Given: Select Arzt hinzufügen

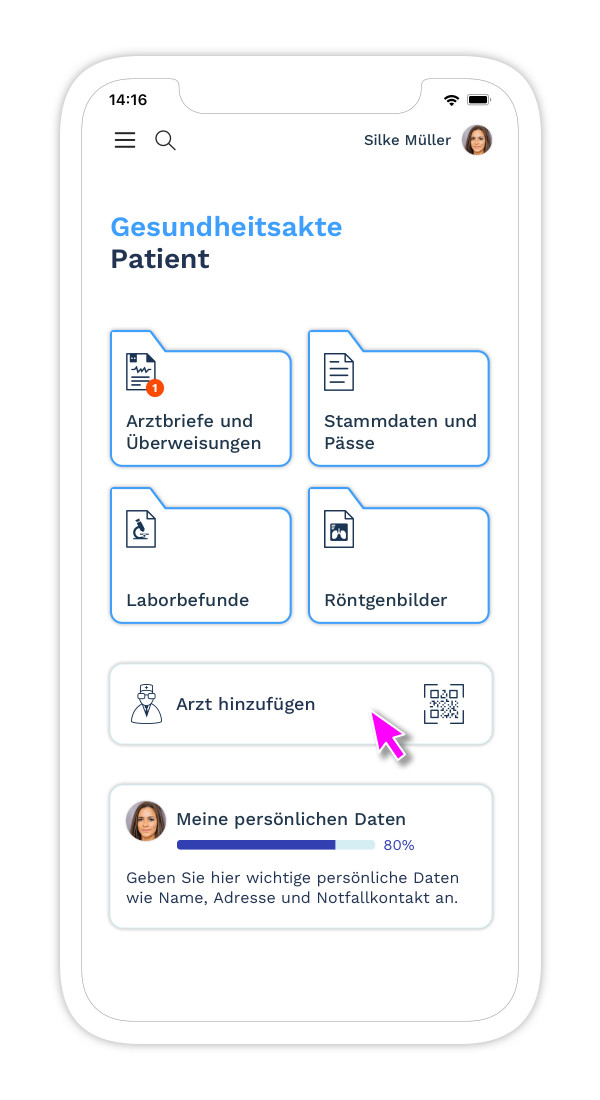Looking at the screenshot, I should 301,704.
